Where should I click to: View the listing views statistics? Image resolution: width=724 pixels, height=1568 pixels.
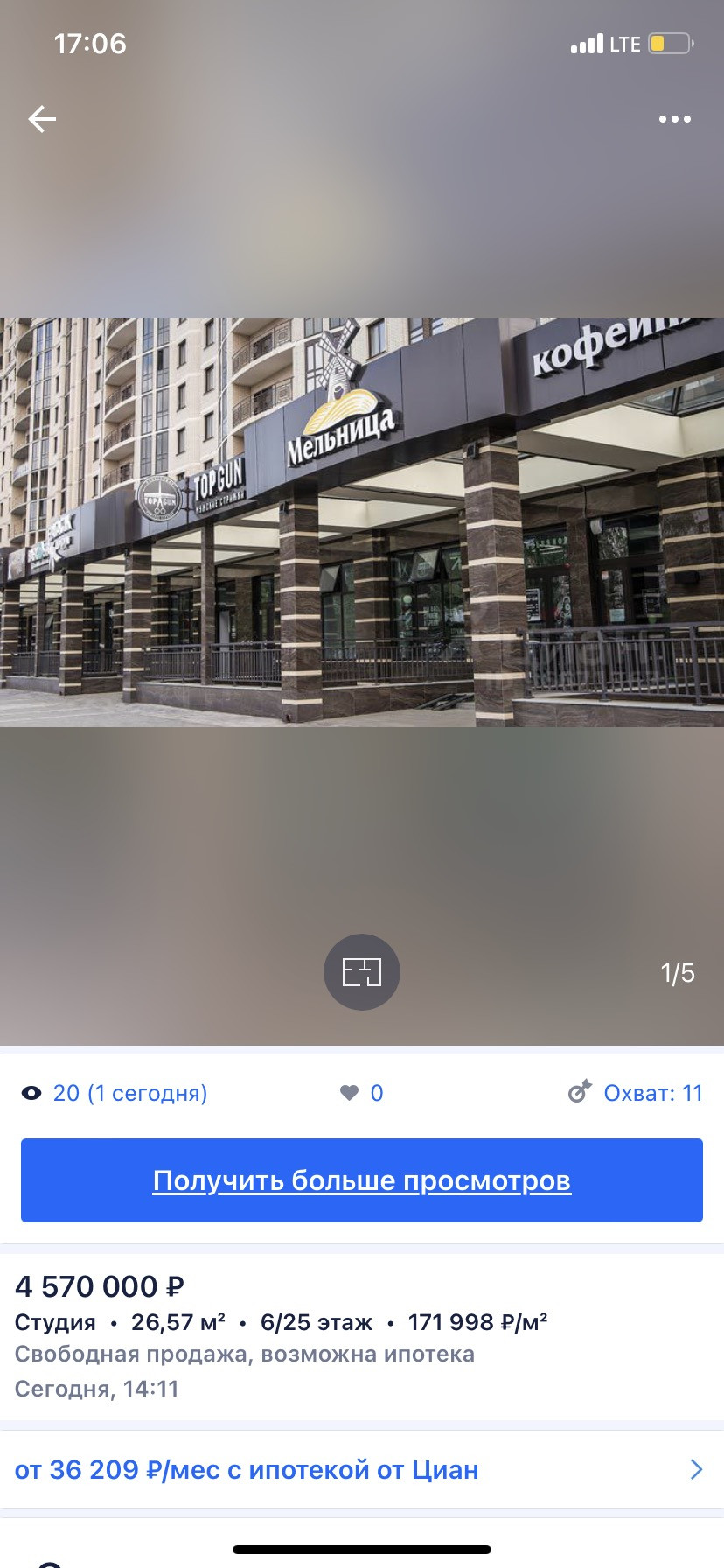pyautogui.click(x=115, y=1093)
